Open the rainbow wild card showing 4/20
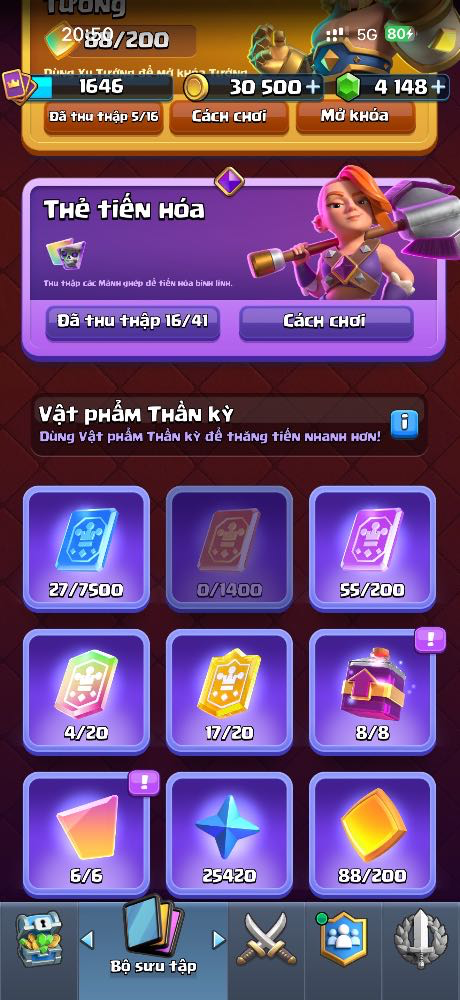 tap(87, 691)
